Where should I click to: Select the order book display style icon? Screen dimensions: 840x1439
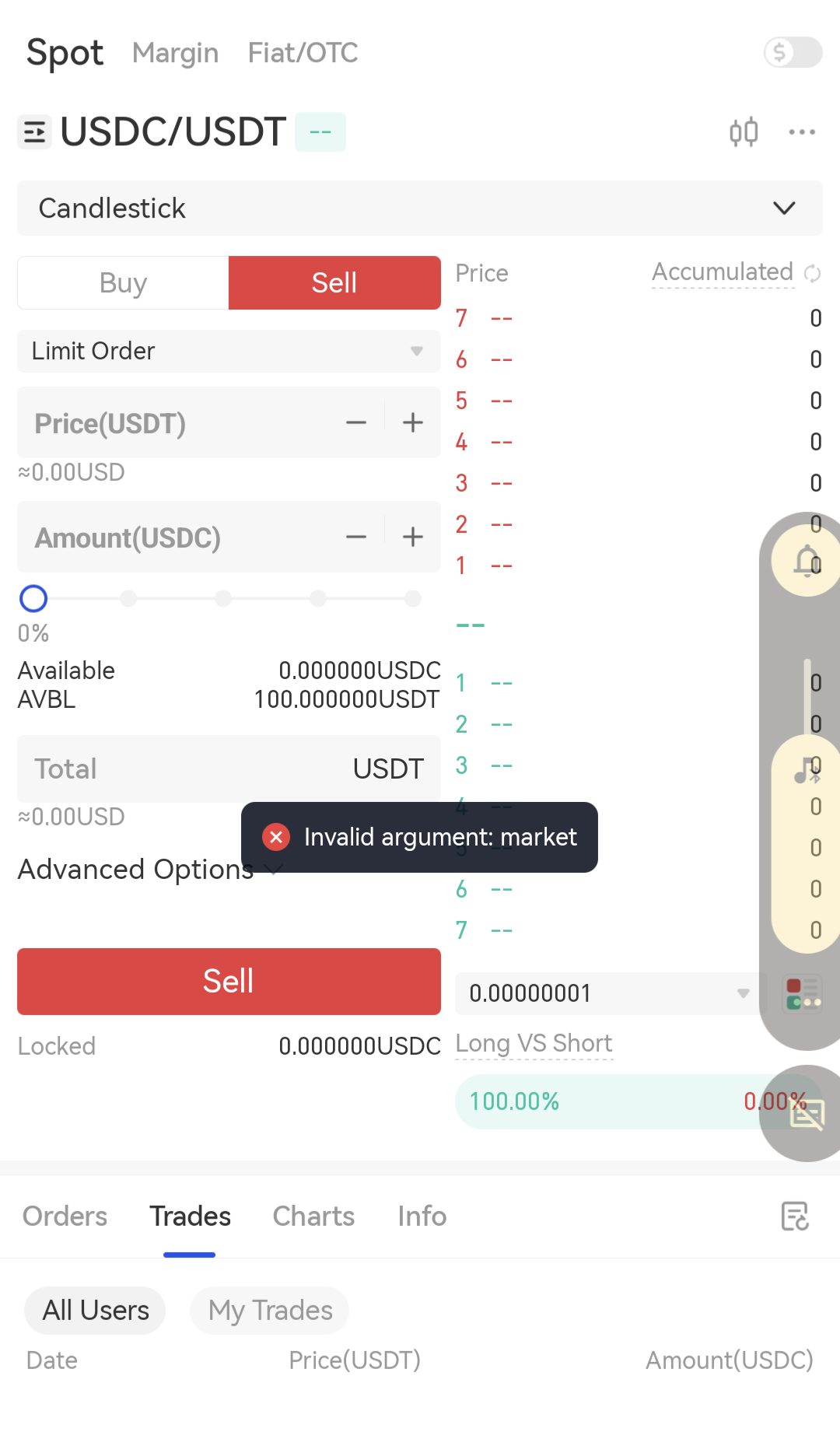point(802,993)
